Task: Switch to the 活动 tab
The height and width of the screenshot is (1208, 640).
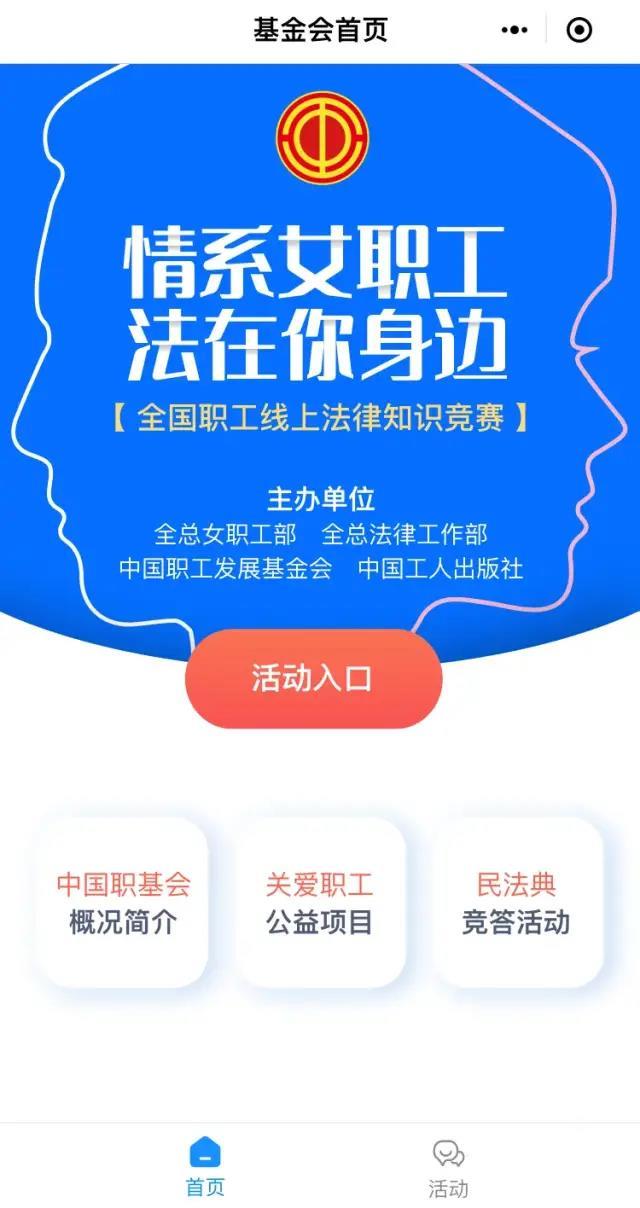Action: [448, 1166]
